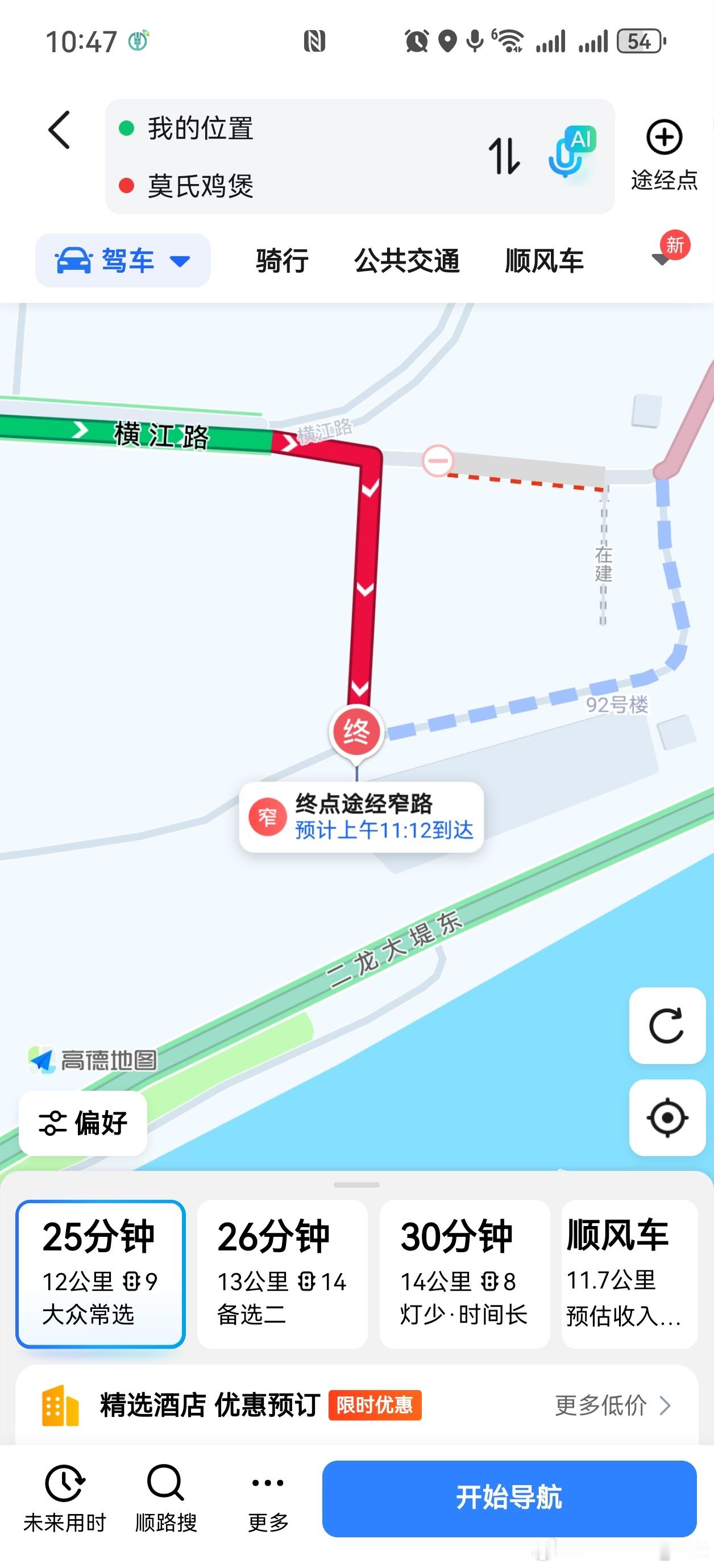
Task: Tap the back arrow to exit route planning
Action: tap(59, 130)
